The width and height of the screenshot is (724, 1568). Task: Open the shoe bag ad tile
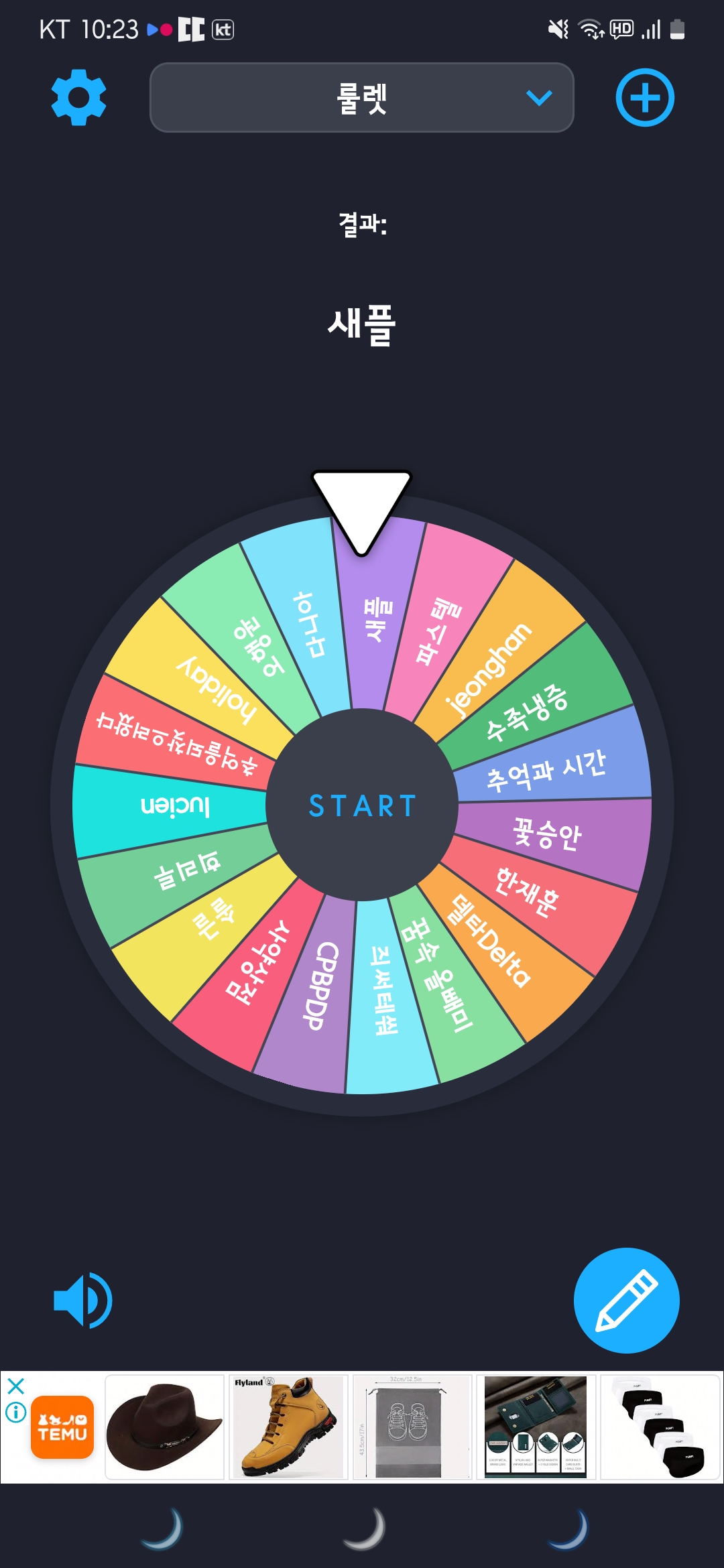click(x=412, y=1427)
